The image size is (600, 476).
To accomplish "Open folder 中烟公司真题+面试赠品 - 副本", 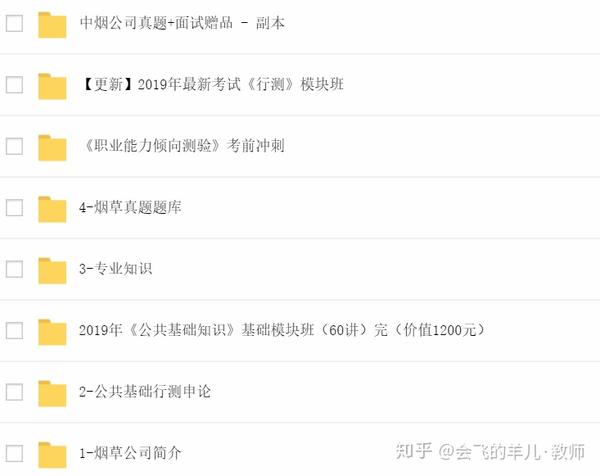I will (x=181, y=23).
